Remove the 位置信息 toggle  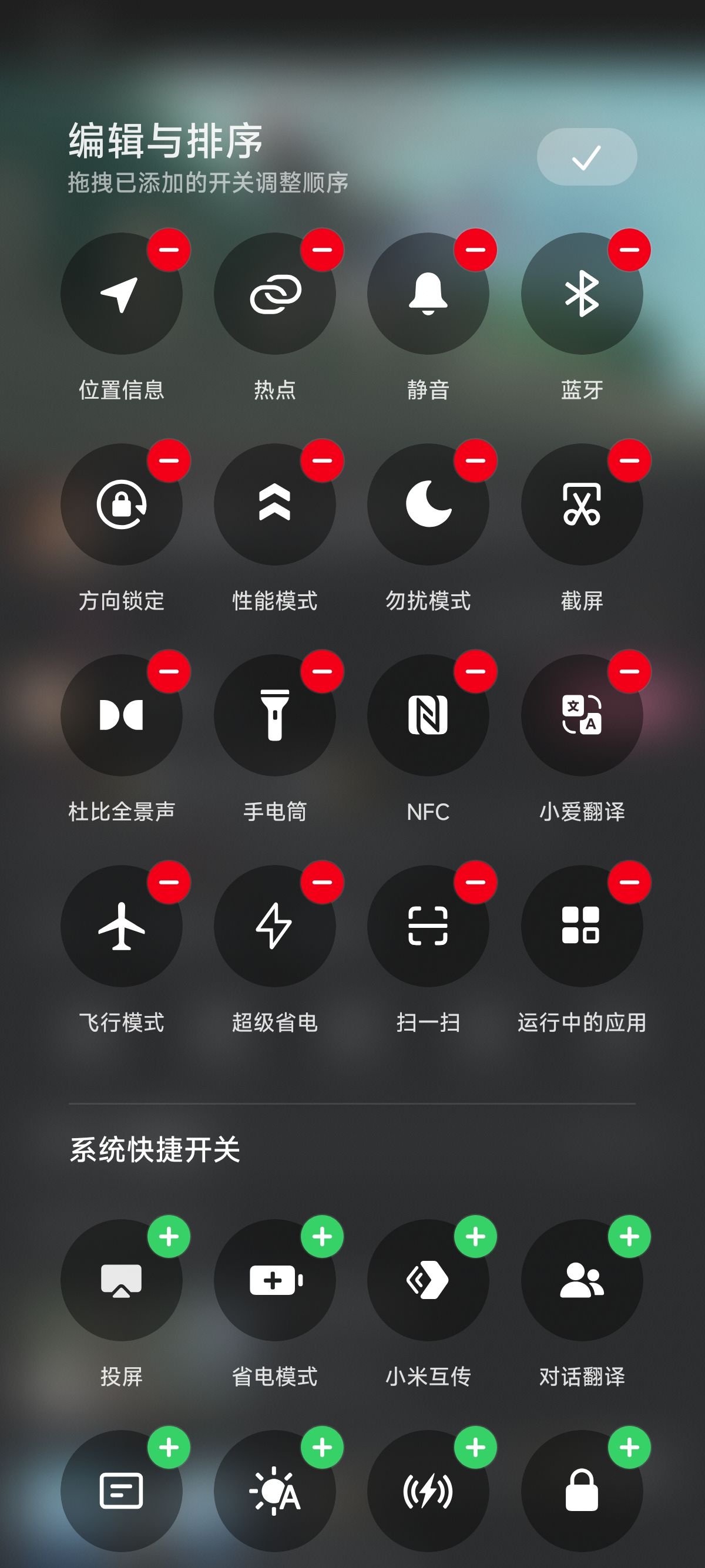point(169,250)
